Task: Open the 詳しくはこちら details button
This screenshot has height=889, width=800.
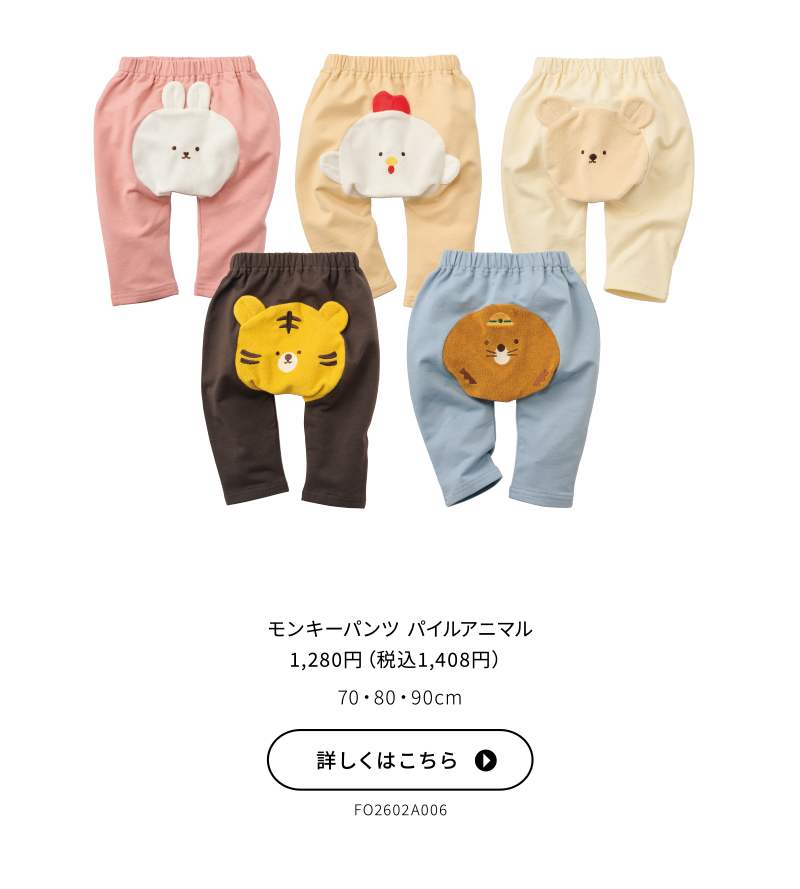Action: pyautogui.click(x=399, y=760)
